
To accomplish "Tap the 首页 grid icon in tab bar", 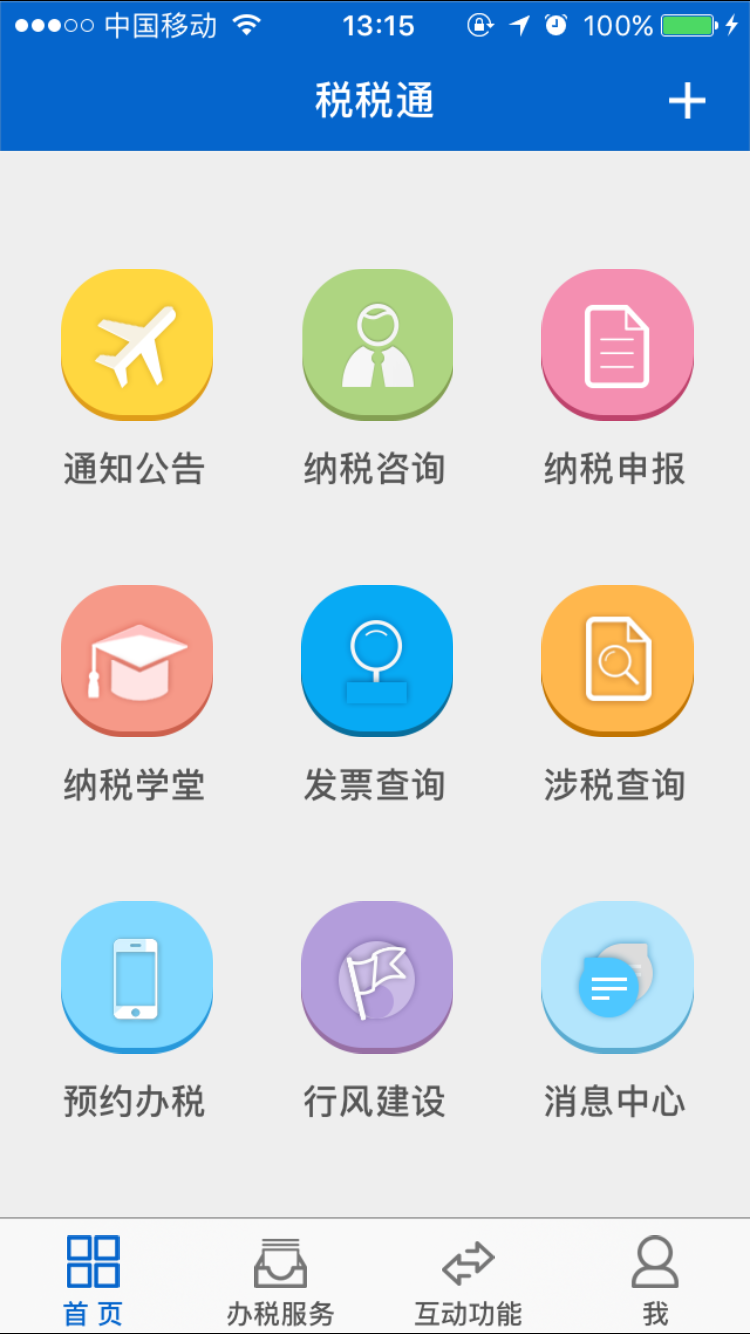I will coord(93,1260).
